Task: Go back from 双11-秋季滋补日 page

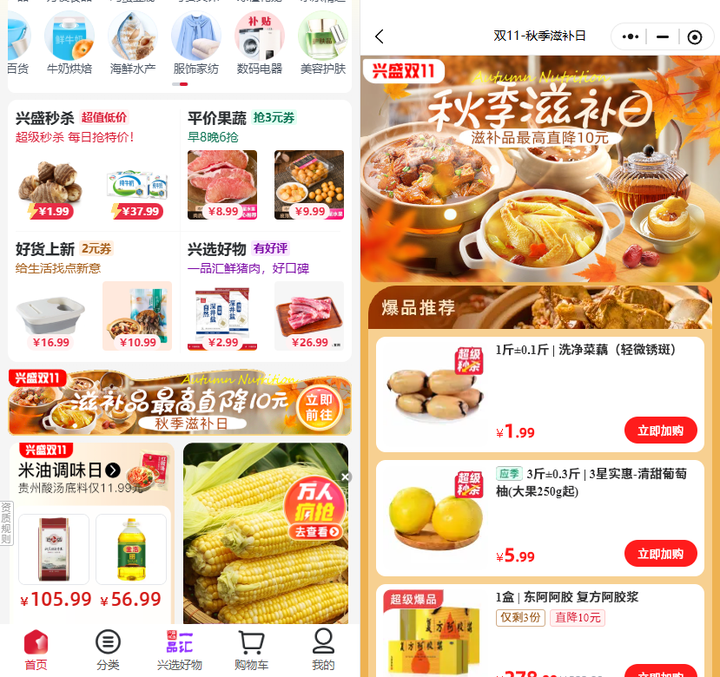Action: (x=380, y=37)
